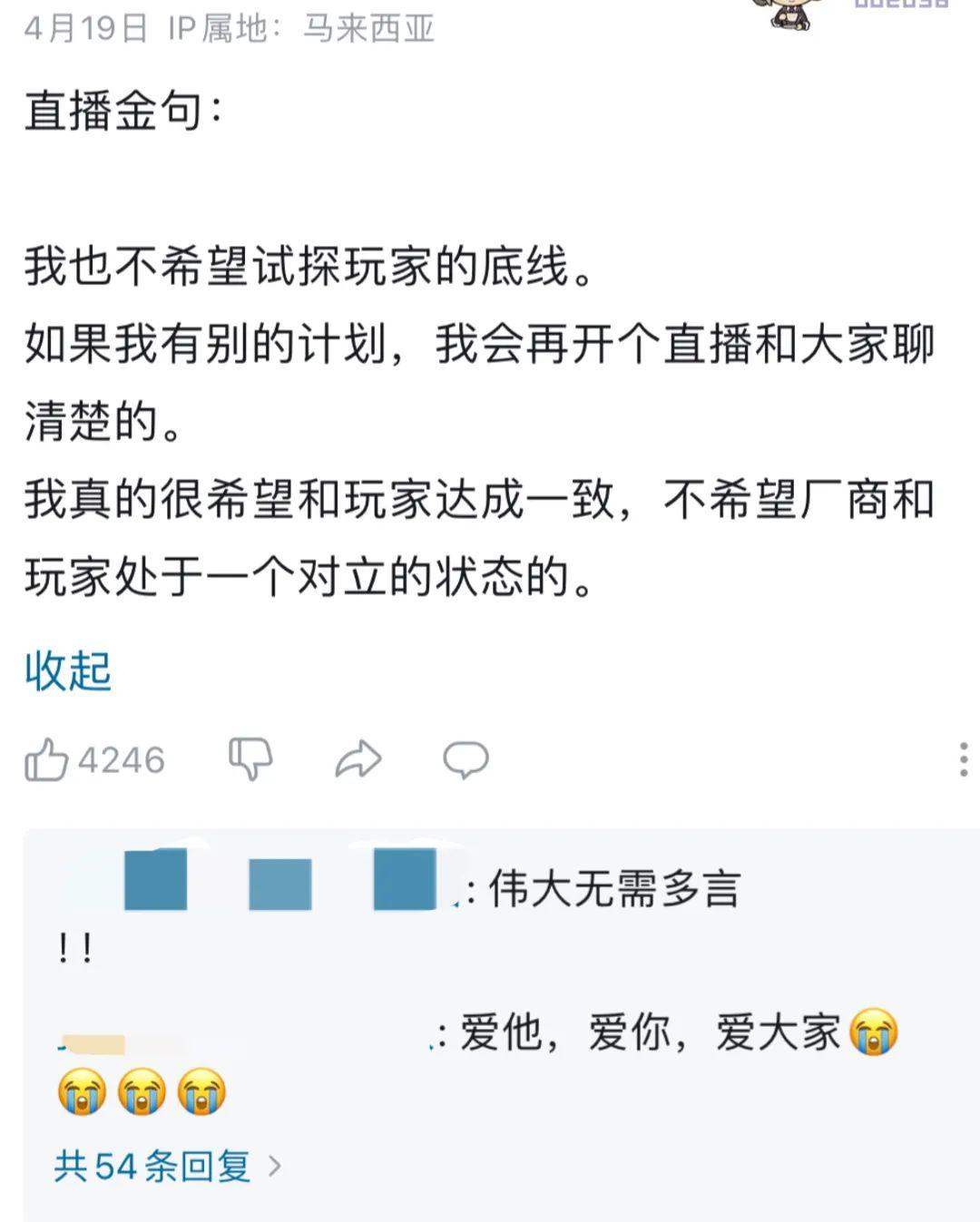Collapse the comment via 收起

click(x=68, y=672)
